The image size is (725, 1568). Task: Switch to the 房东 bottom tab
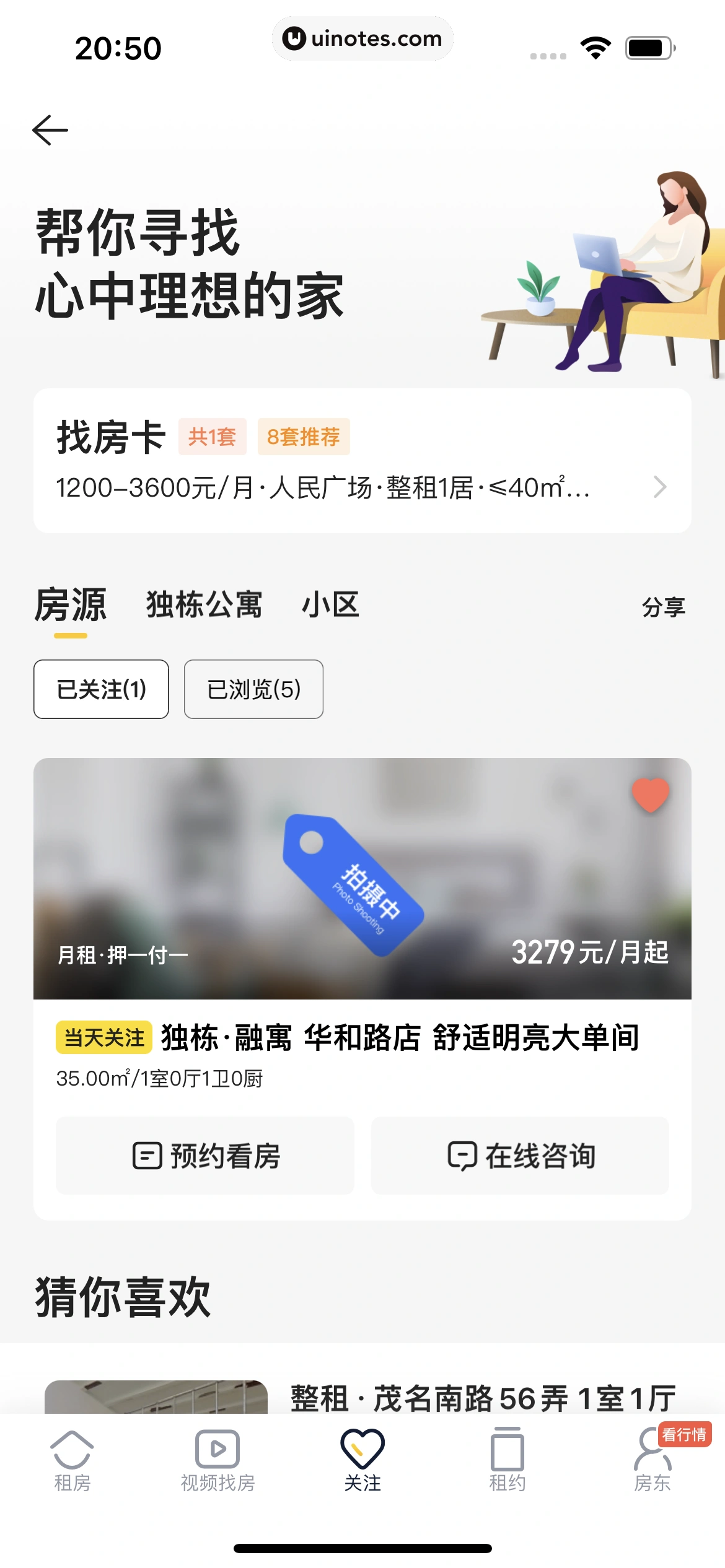652,1461
